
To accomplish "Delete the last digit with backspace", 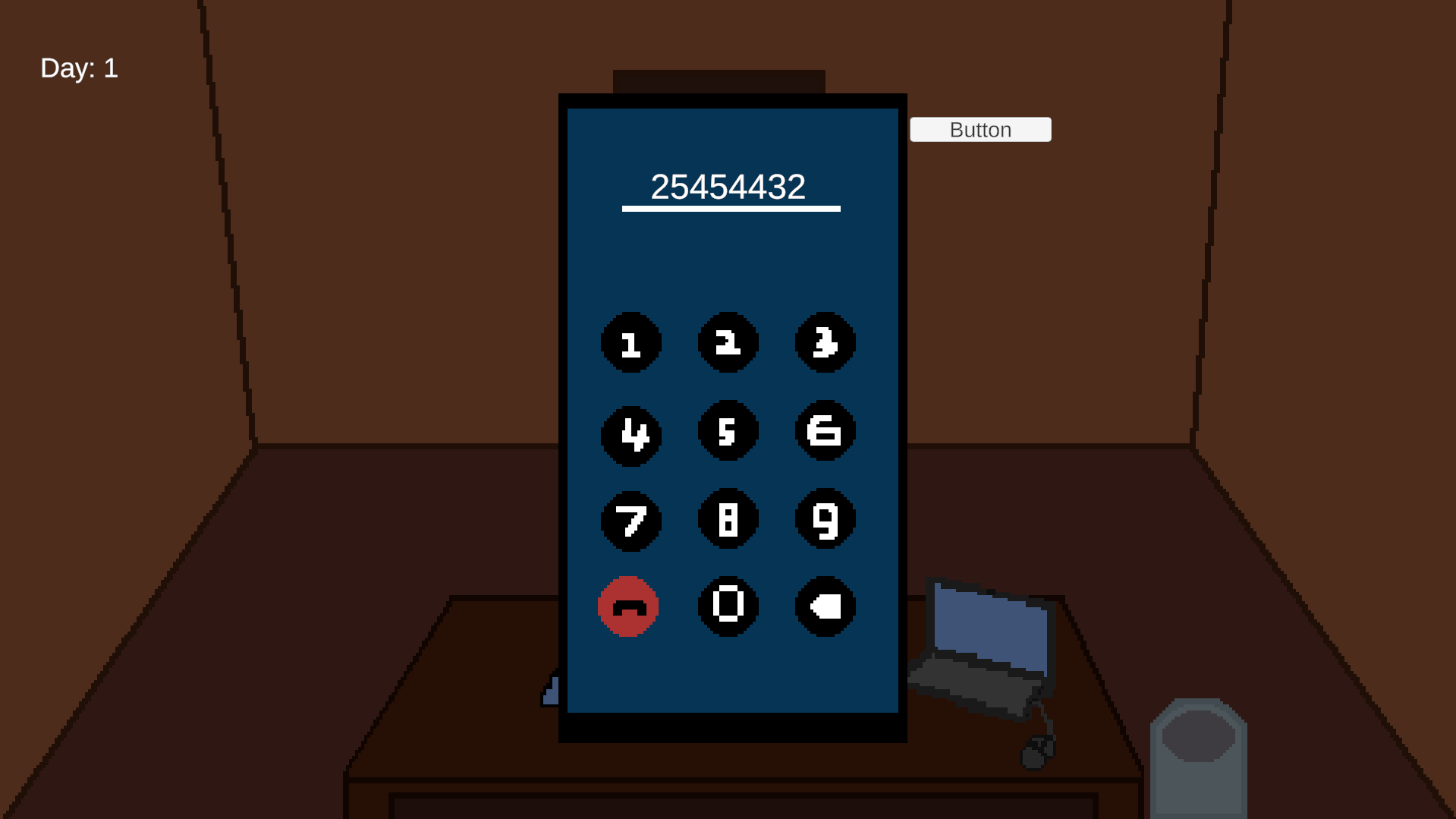I will 825,606.
